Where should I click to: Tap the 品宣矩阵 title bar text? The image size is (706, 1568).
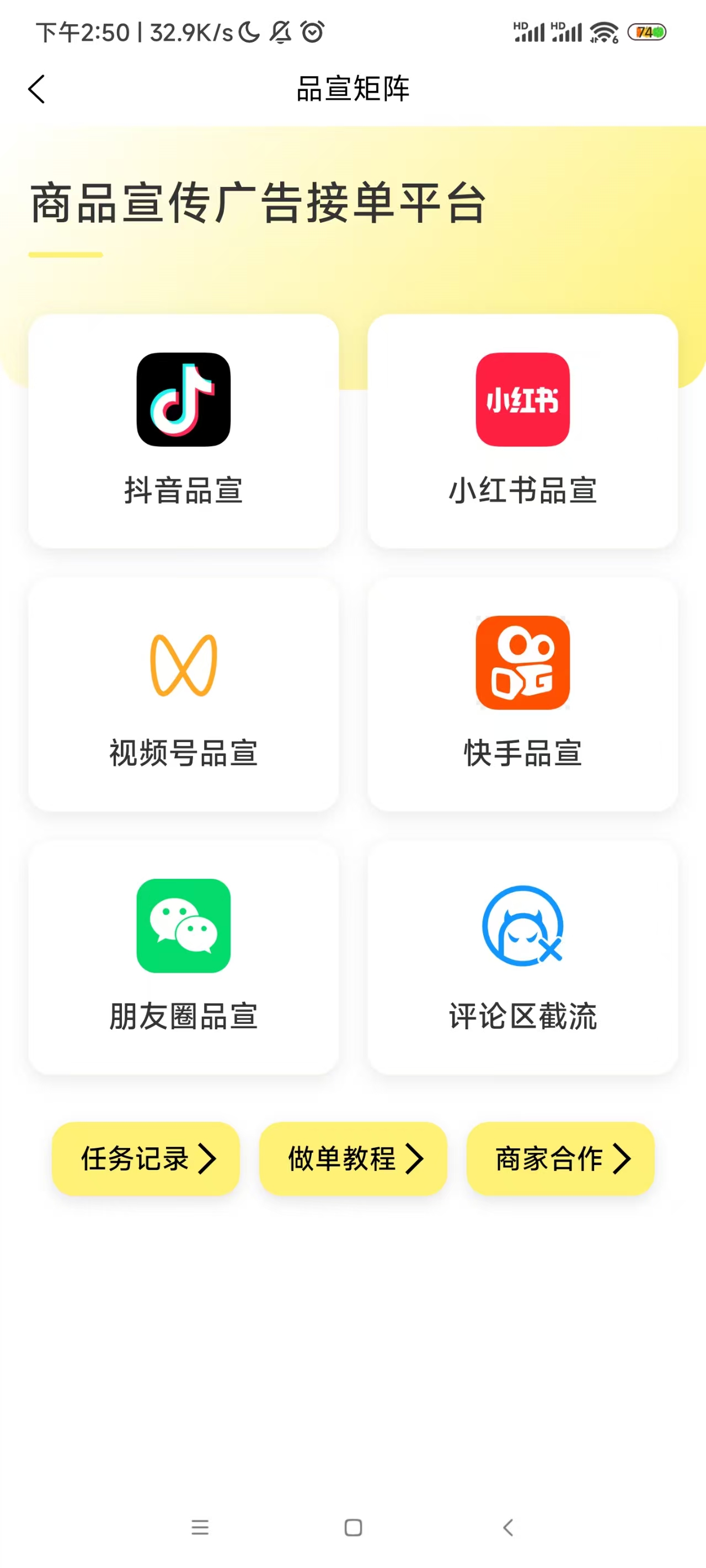click(352, 89)
